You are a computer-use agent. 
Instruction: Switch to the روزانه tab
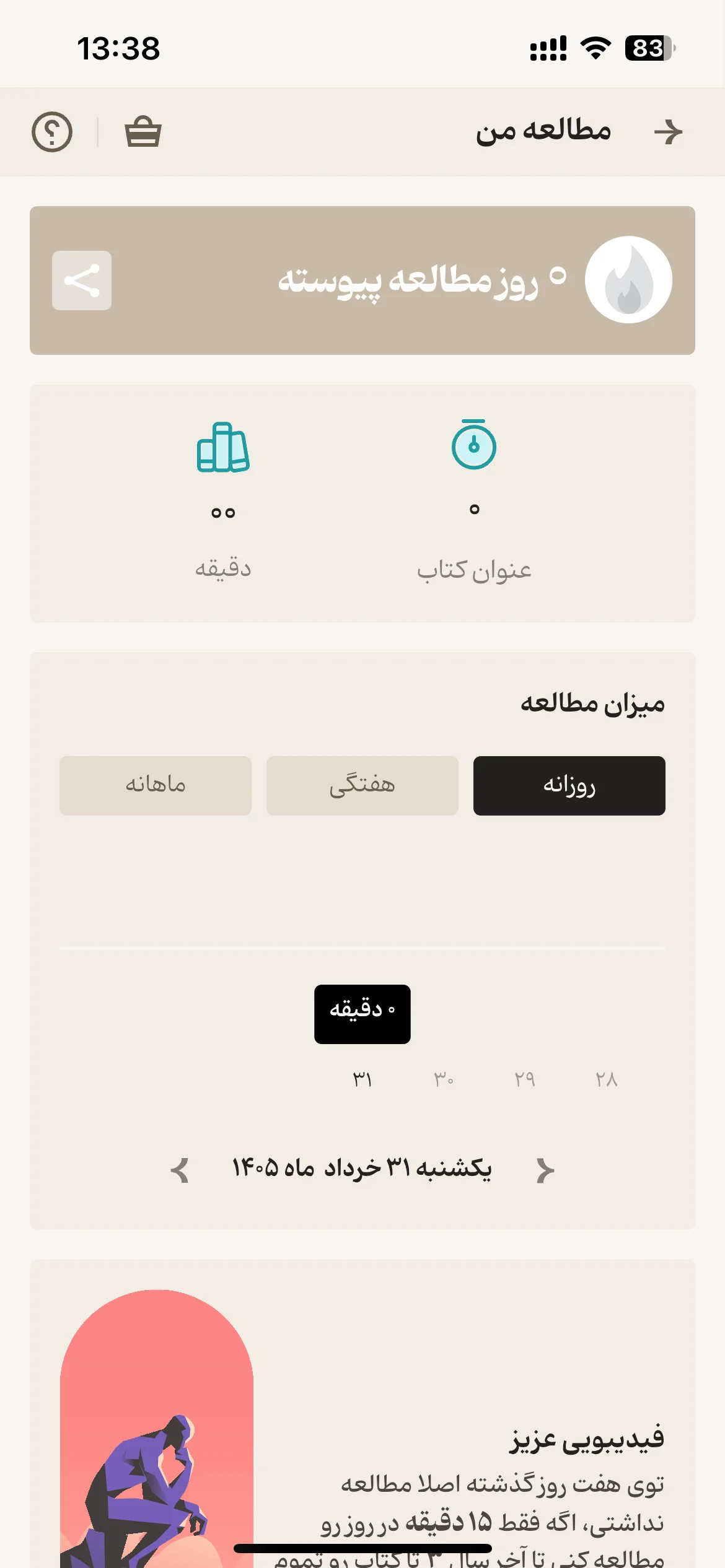pyautogui.click(x=569, y=785)
